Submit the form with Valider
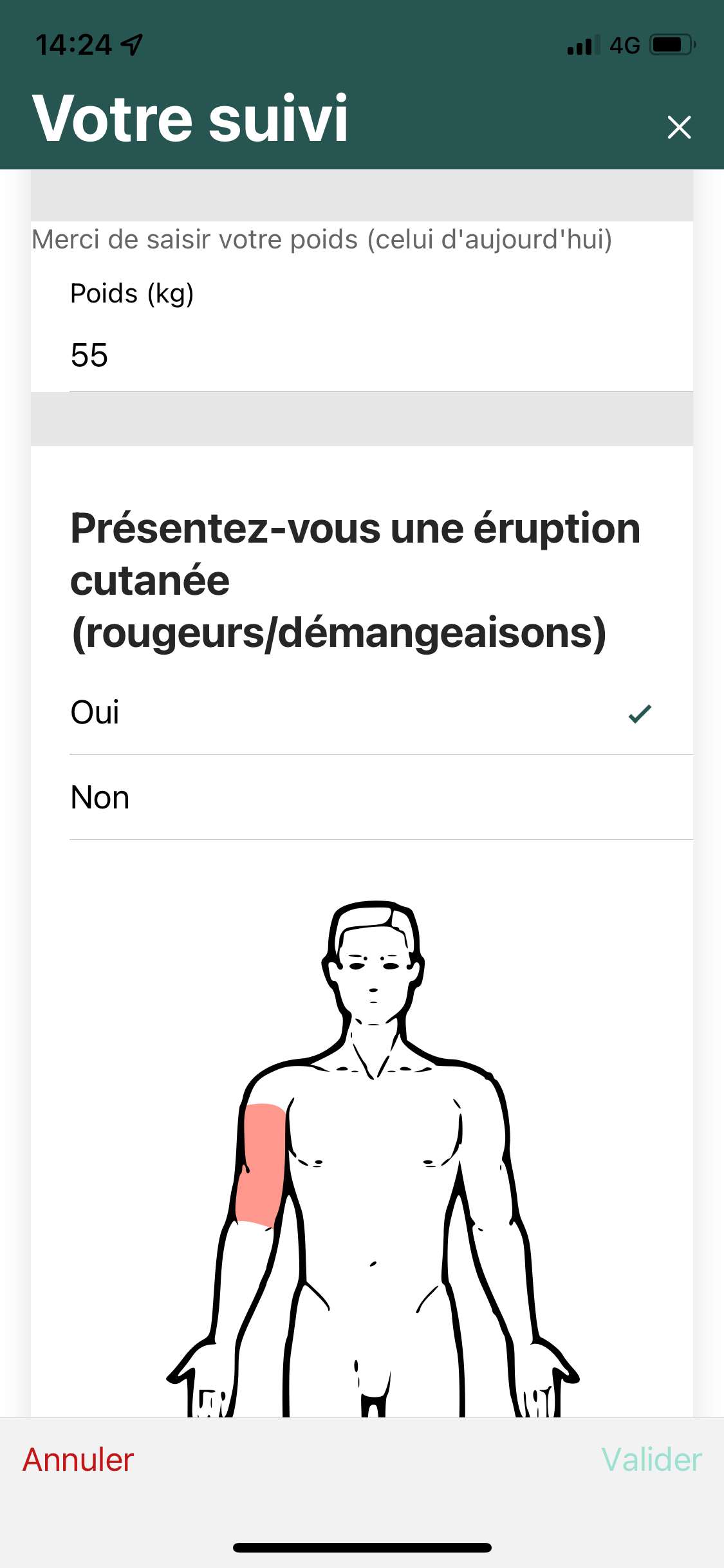The width and height of the screenshot is (724, 1568). point(651,1460)
